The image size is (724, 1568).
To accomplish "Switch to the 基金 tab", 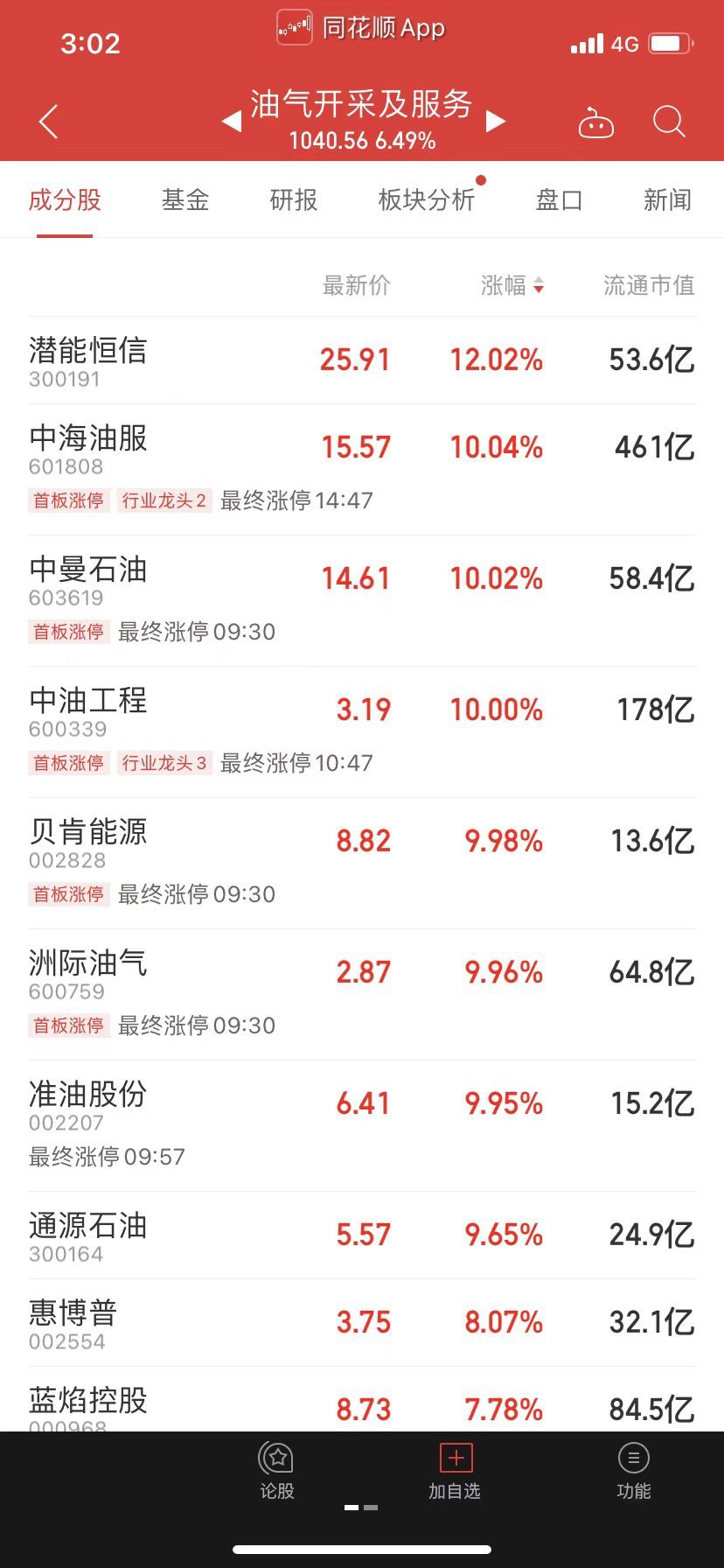I will tap(185, 200).
